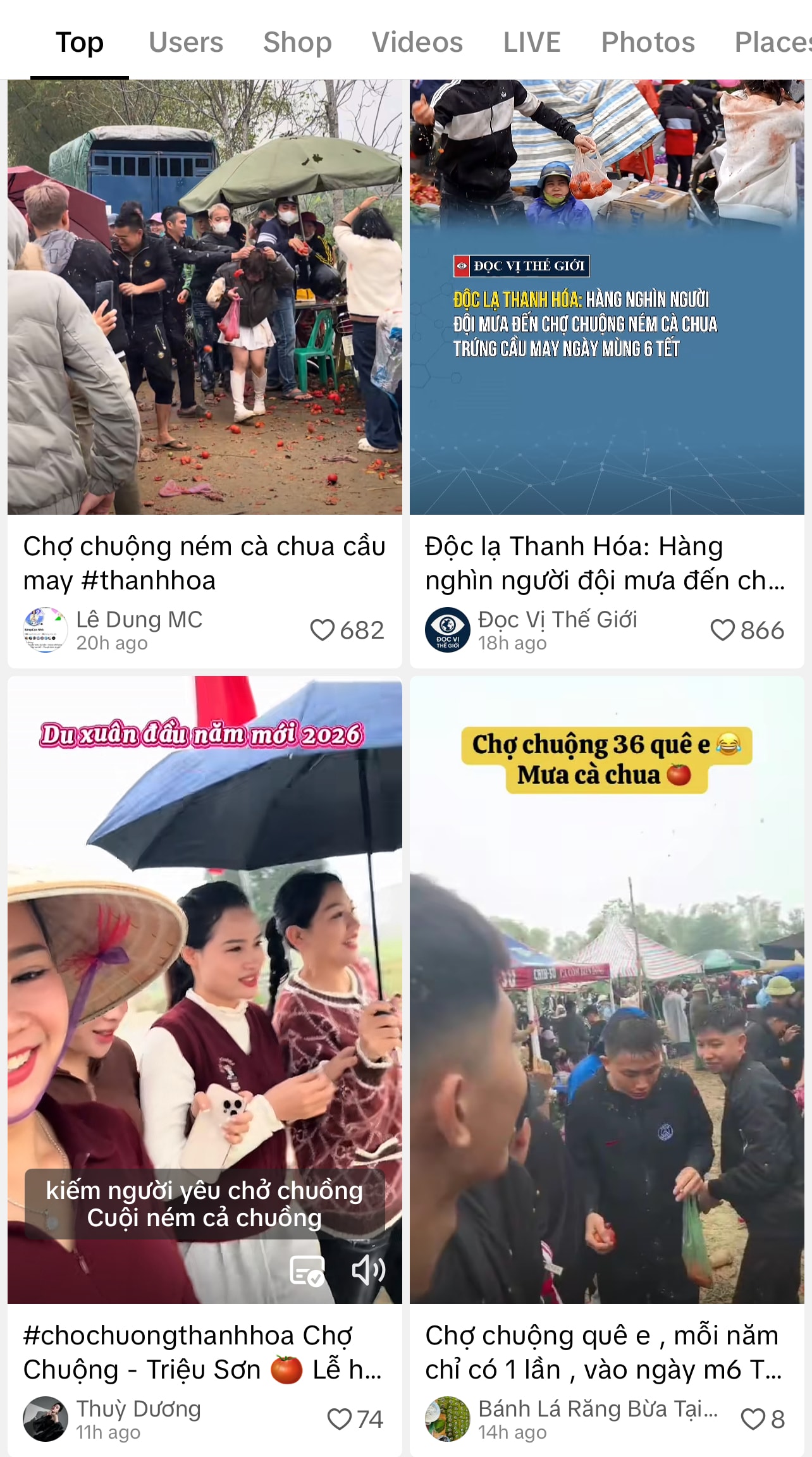Open the Chợ chuộng 36 quê e video
The height and width of the screenshot is (1457, 812).
[x=606, y=1012]
